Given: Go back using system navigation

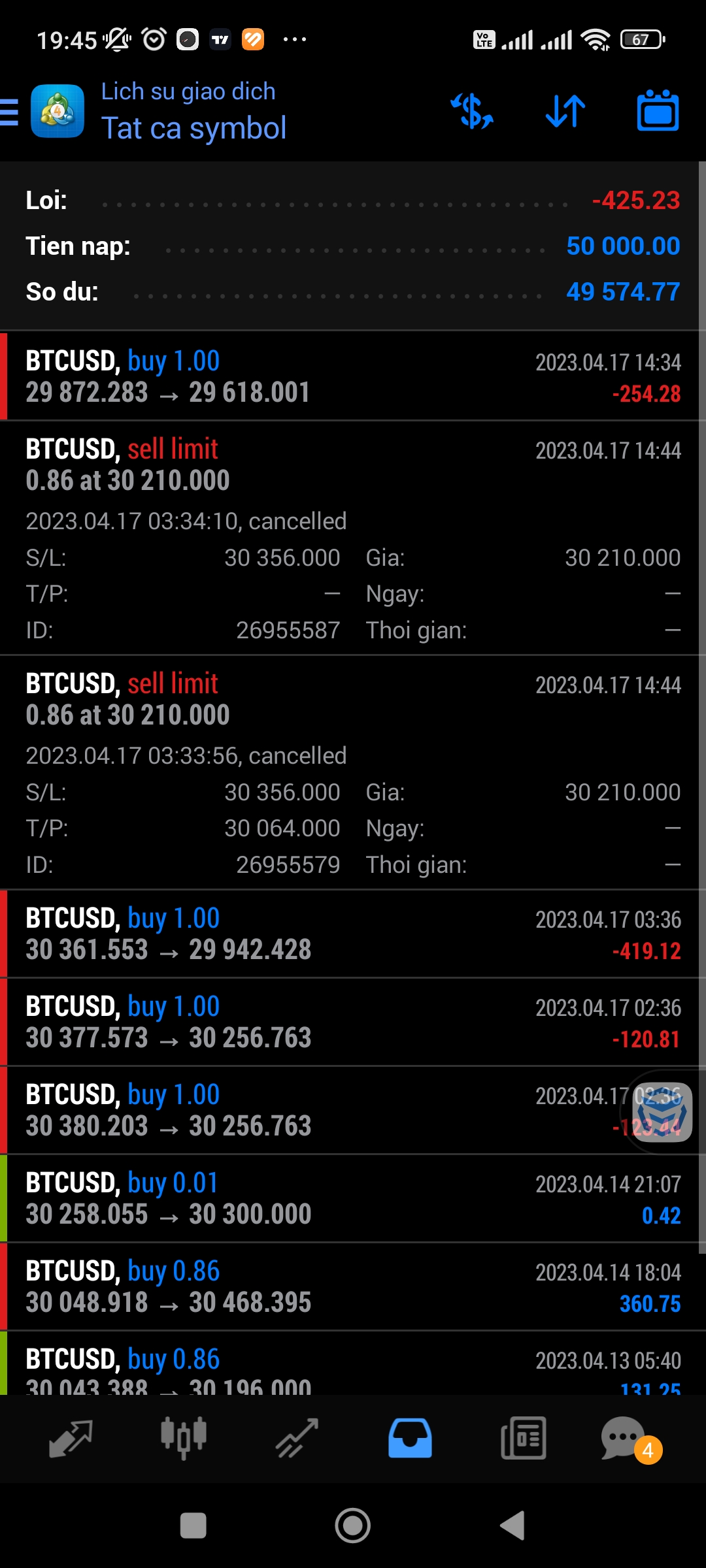Looking at the screenshot, I should [513, 1526].
